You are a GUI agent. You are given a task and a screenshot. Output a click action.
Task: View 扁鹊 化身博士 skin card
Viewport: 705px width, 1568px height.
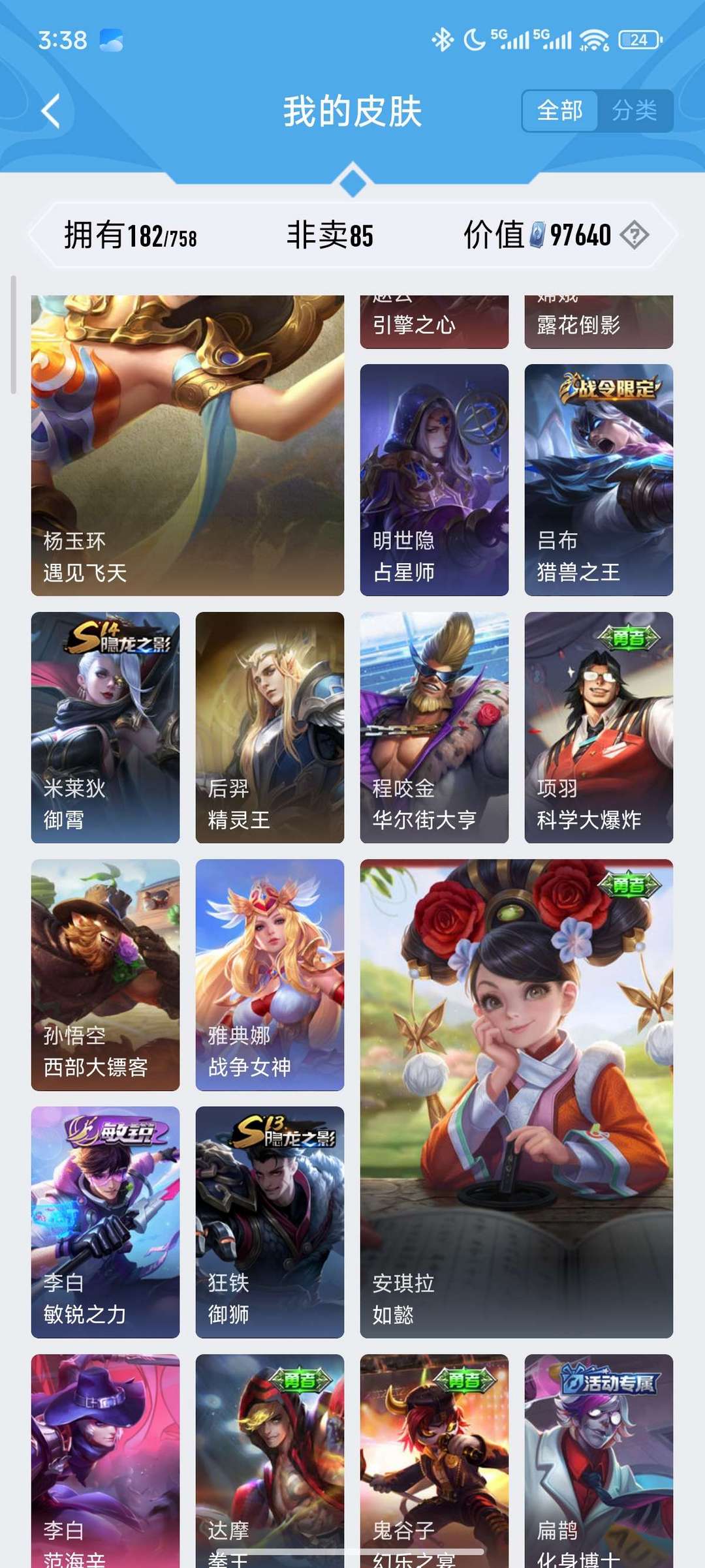tap(599, 1460)
